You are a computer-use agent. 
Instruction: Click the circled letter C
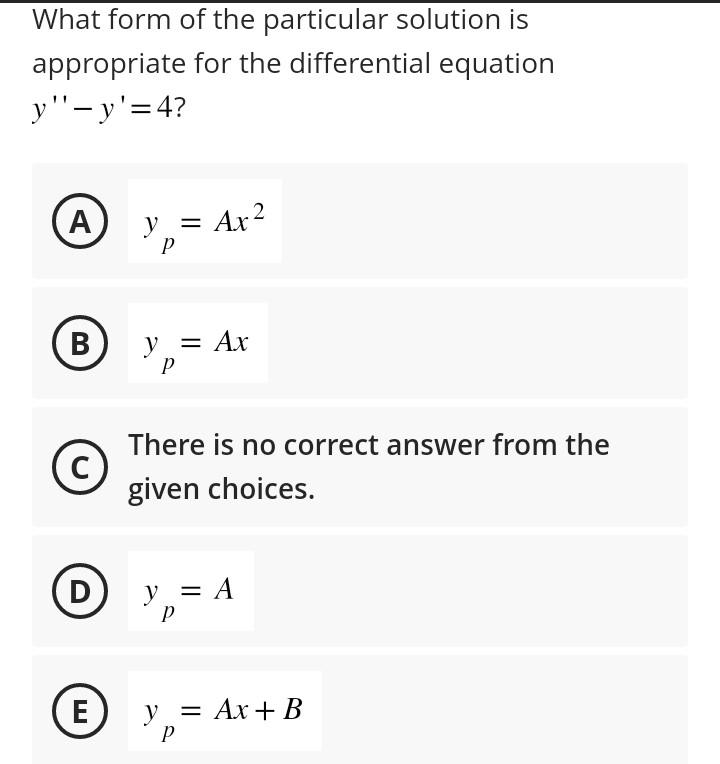point(80,465)
